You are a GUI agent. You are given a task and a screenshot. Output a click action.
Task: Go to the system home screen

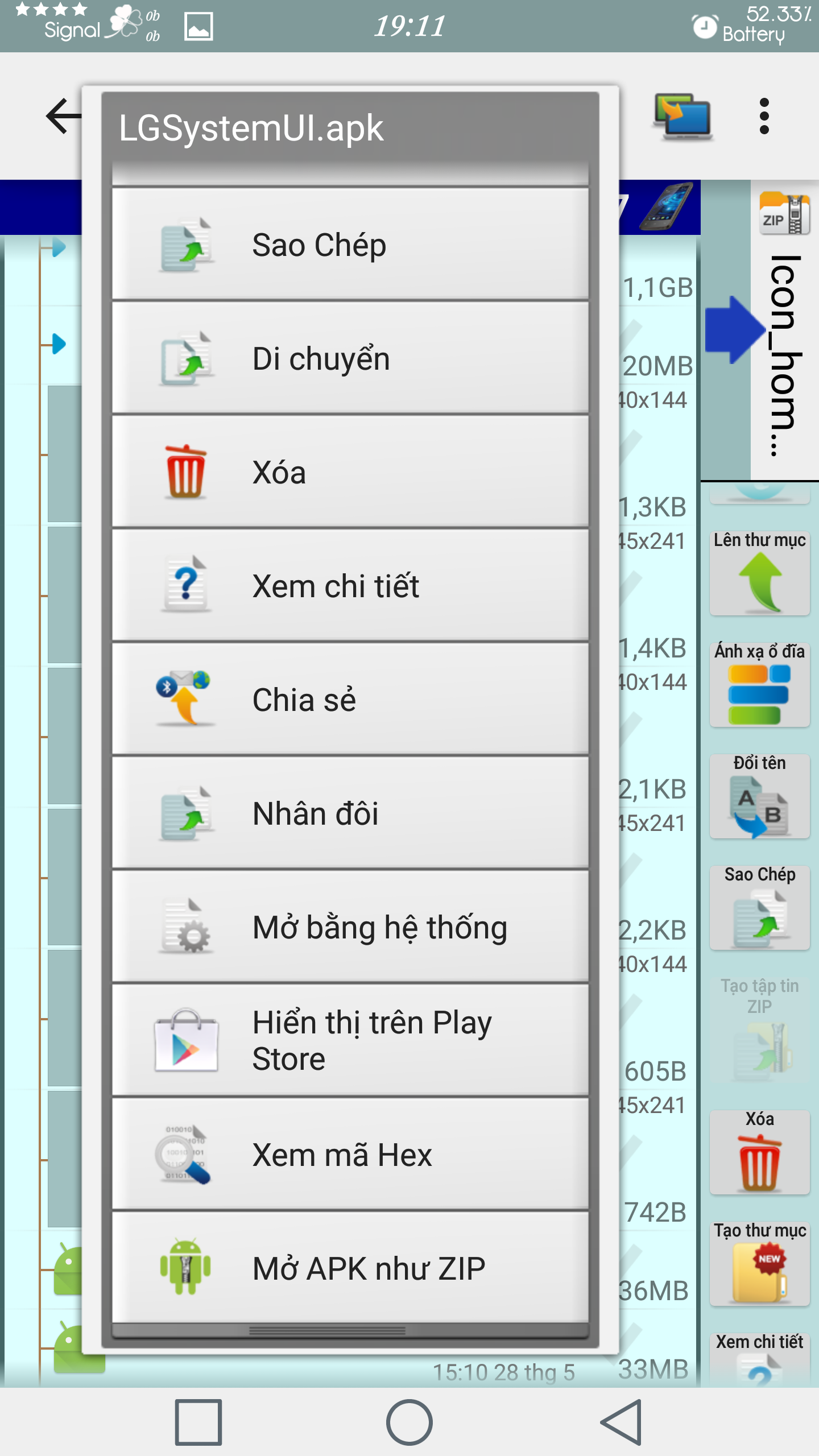pos(409,1422)
